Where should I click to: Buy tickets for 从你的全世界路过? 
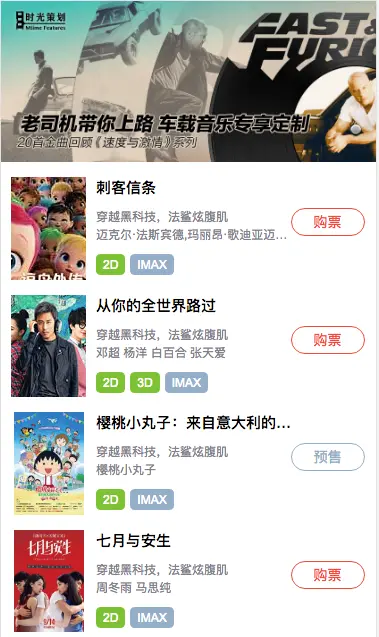[328, 340]
